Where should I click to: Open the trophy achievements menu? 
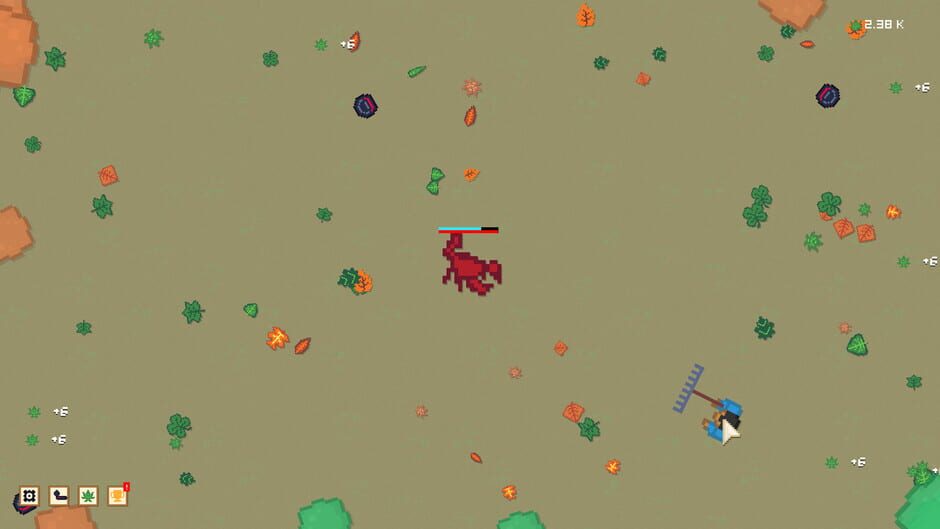(117, 495)
